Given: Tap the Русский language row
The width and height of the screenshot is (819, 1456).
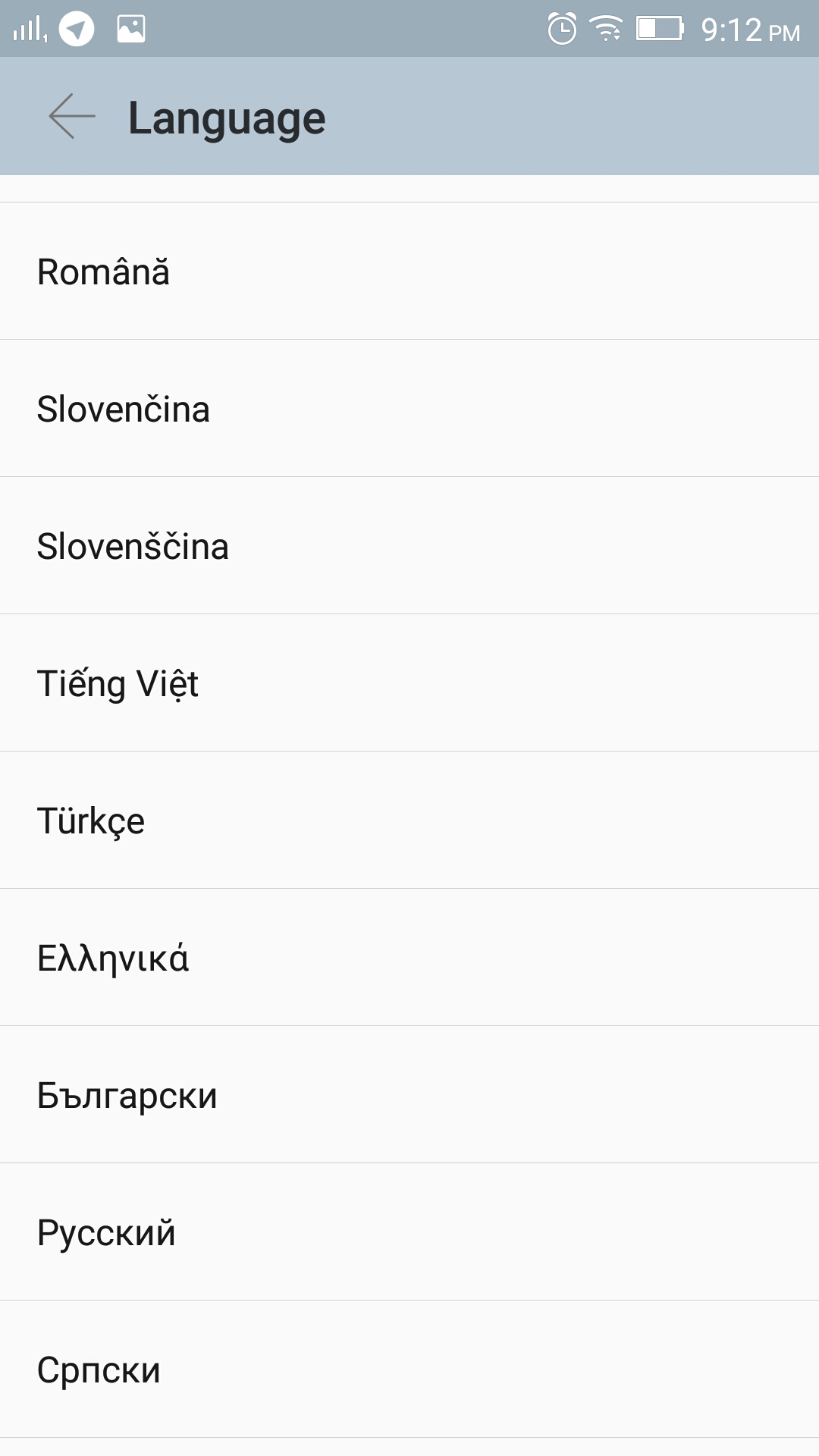Looking at the screenshot, I should point(106,1232).
